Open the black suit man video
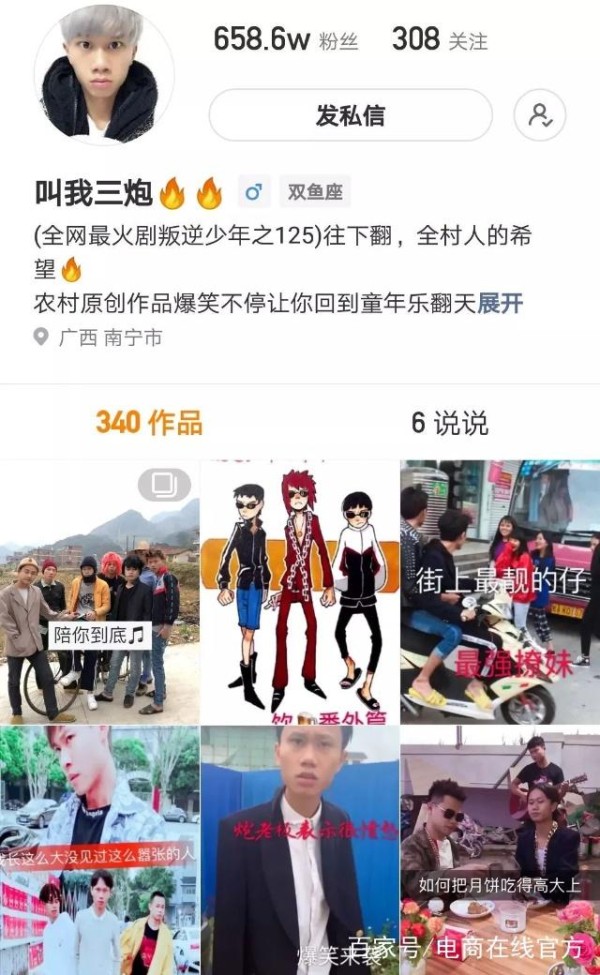 coord(299,850)
